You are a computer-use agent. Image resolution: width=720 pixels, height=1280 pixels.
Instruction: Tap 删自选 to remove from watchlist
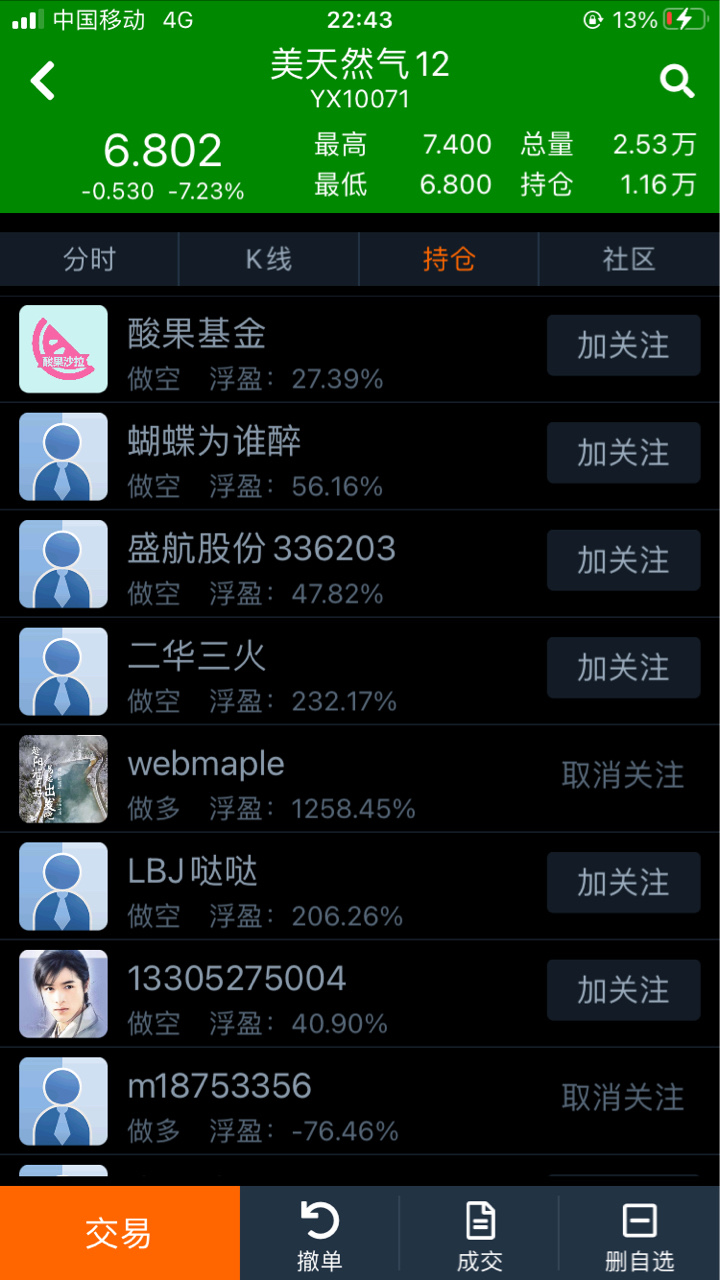click(x=640, y=1236)
